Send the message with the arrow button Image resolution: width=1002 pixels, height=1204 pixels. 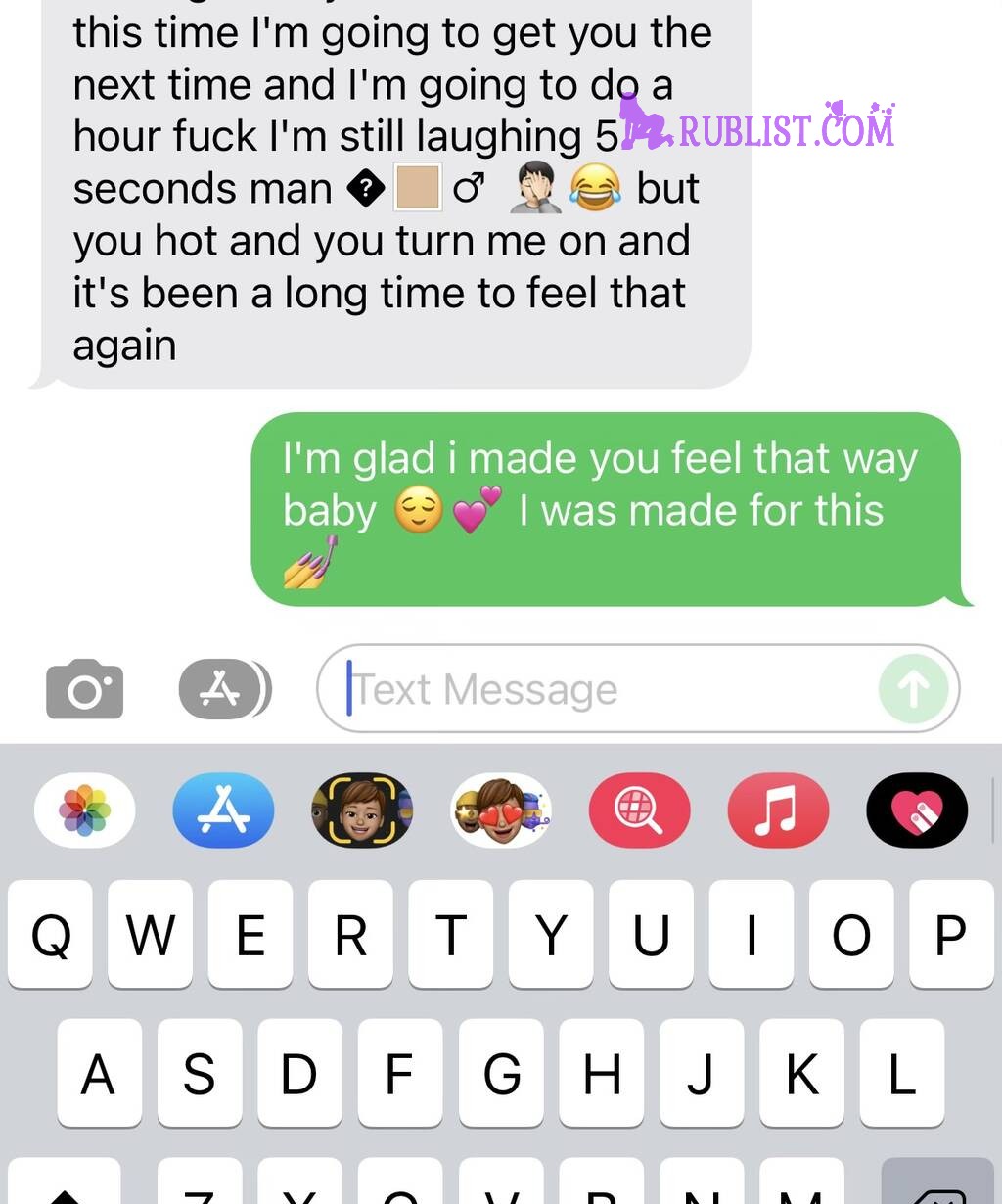(x=912, y=689)
